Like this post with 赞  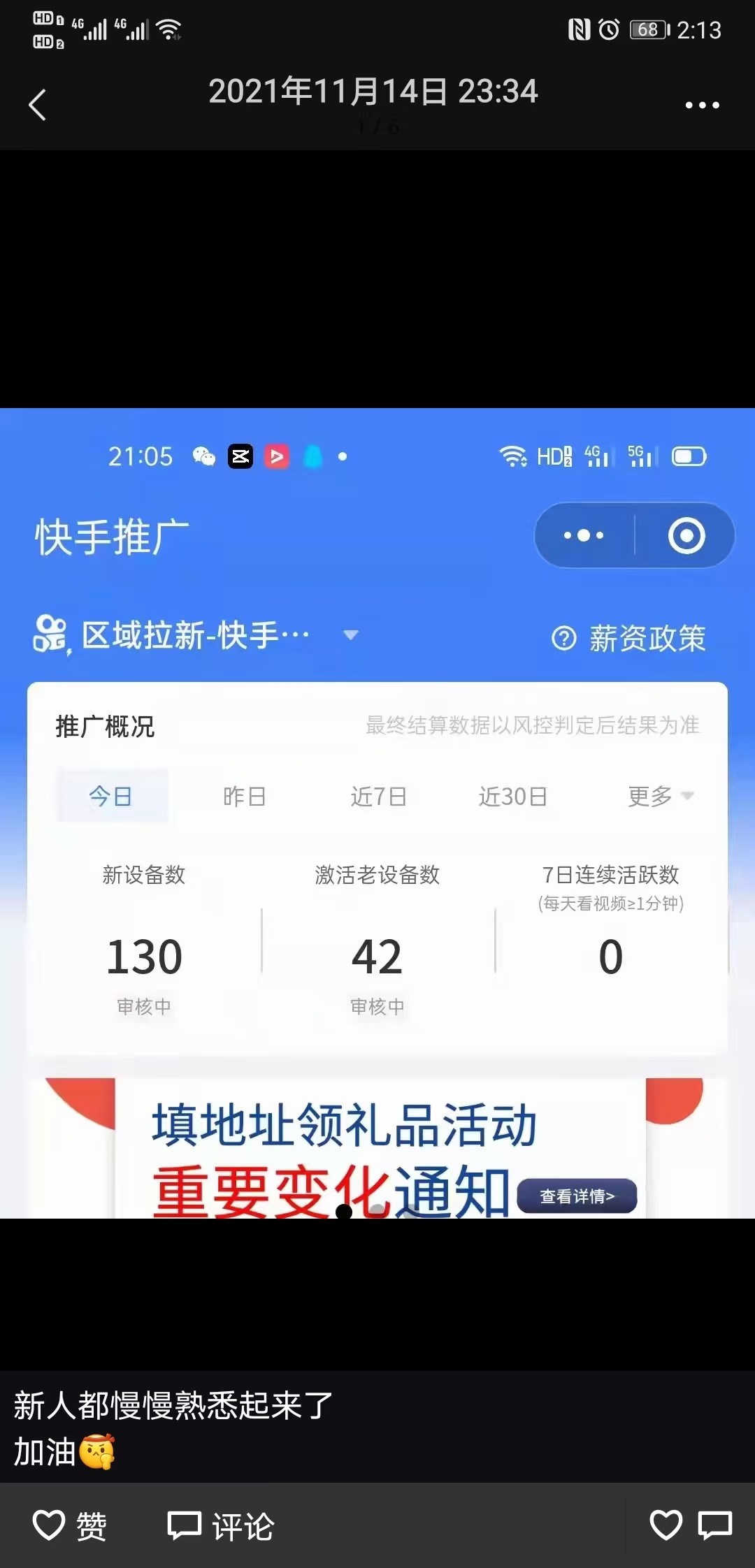click(x=70, y=1525)
